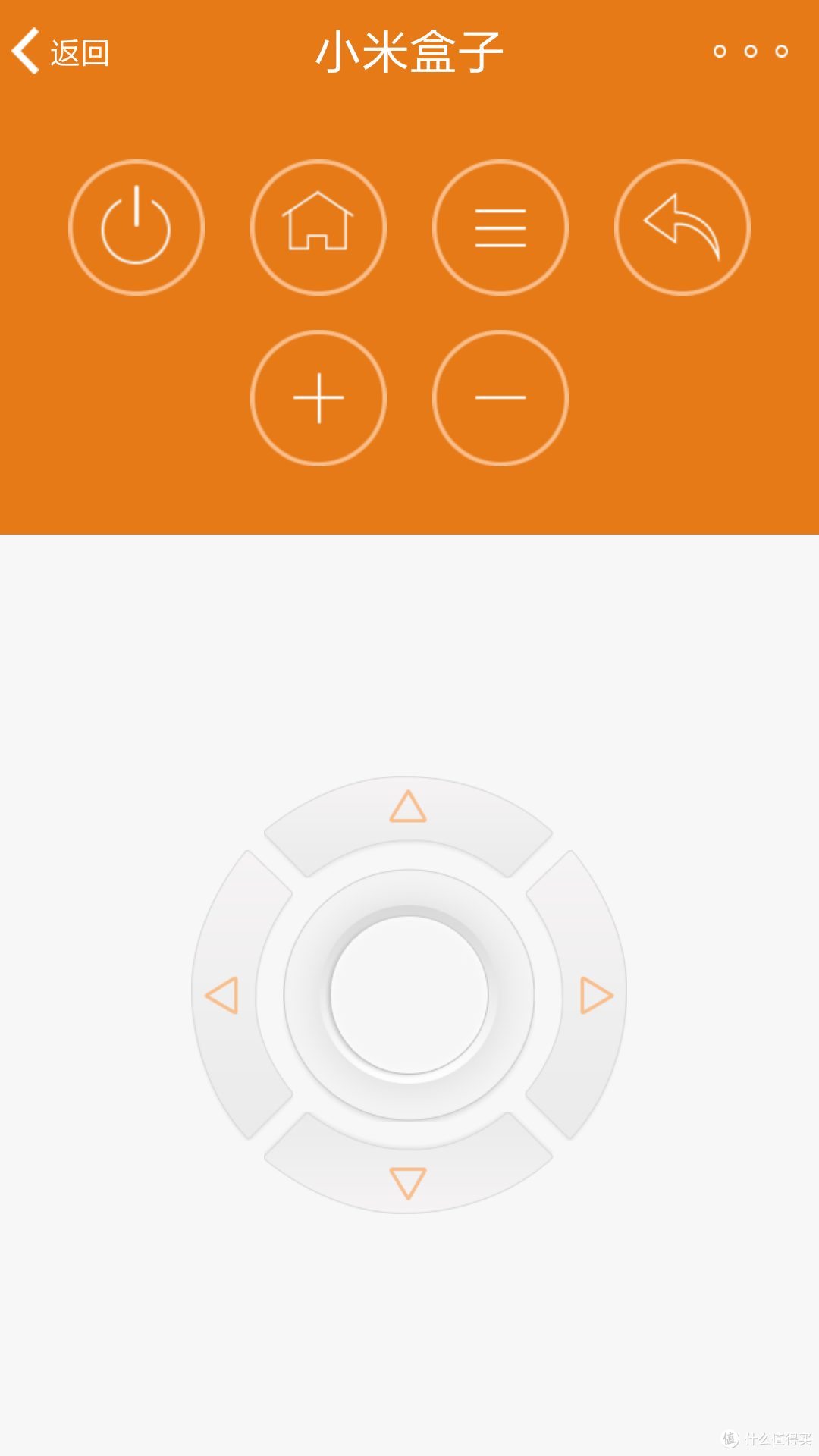This screenshot has width=819, height=1456.
Task: Tap the power button
Action: point(136,227)
